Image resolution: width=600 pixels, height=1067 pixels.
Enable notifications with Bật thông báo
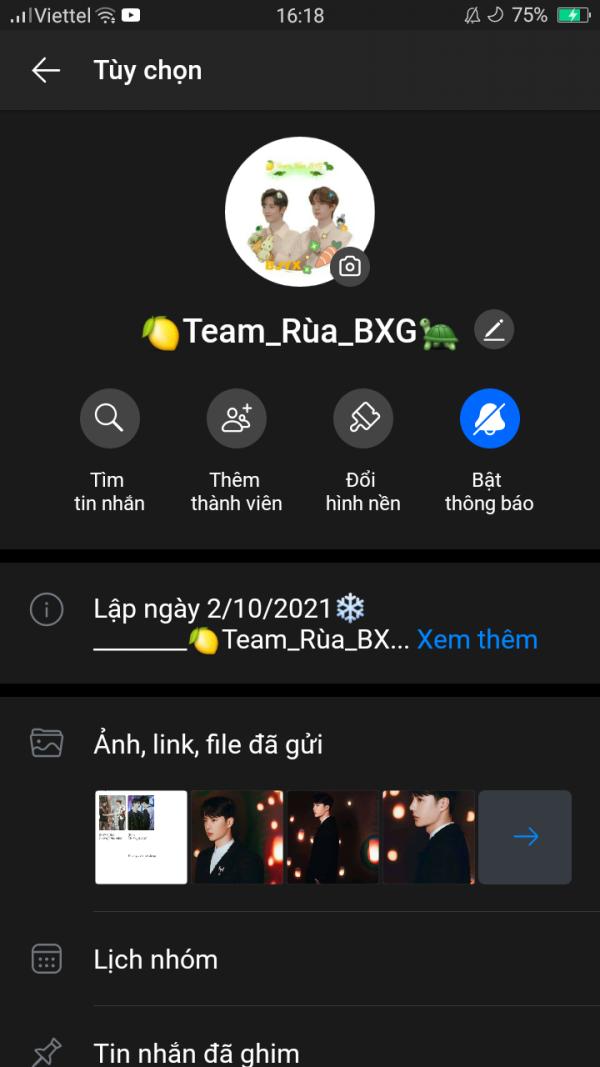(489, 418)
